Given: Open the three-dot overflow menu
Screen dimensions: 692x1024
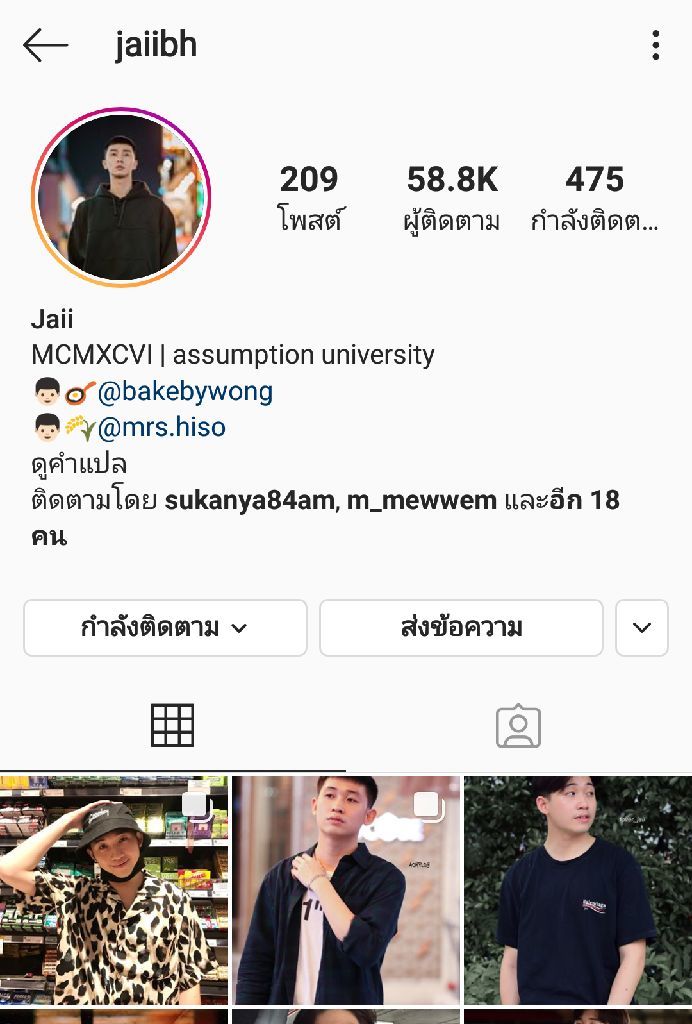Looking at the screenshot, I should click(655, 45).
